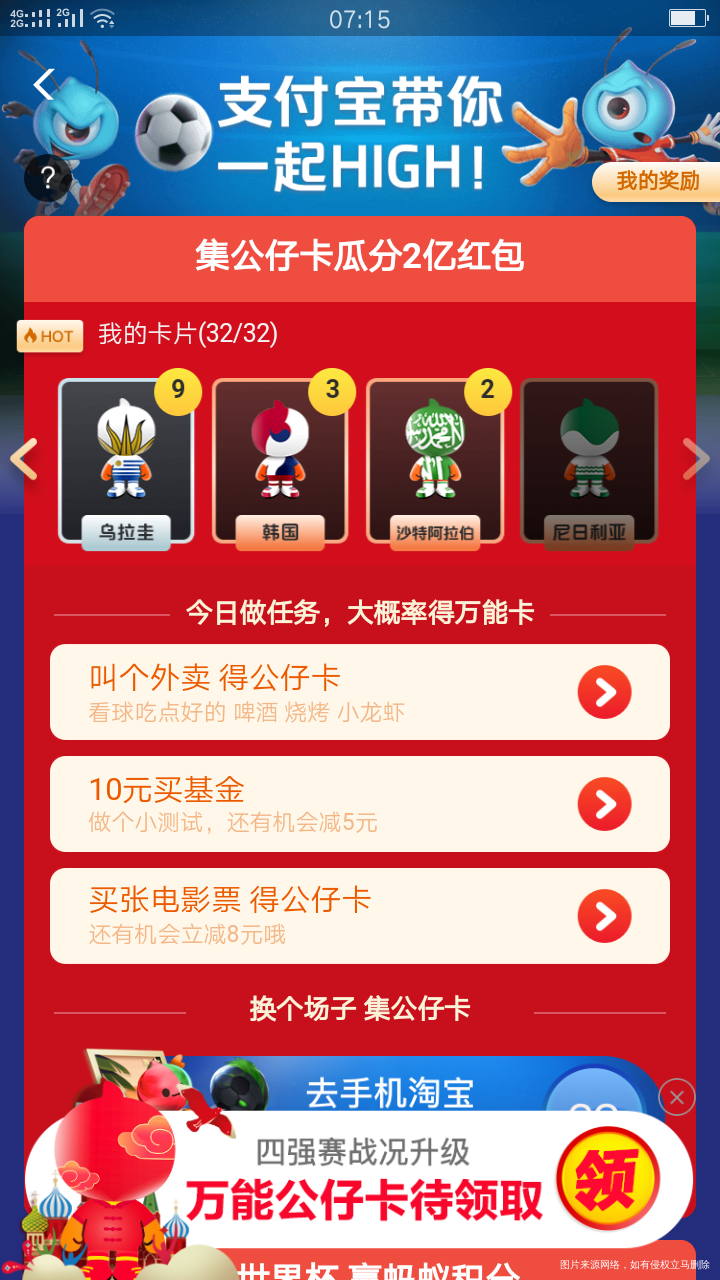The width and height of the screenshot is (720, 1280).
Task: Tap the HOT flame badge icon
Action: (x=49, y=336)
